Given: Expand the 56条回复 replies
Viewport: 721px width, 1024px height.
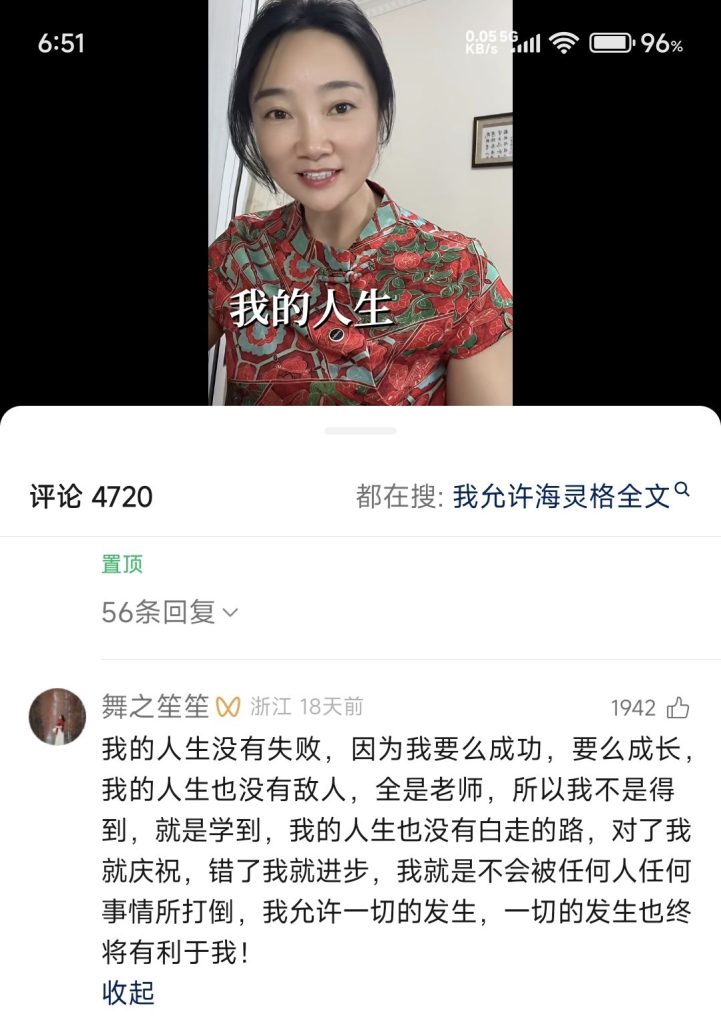Looking at the screenshot, I should pyautogui.click(x=169, y=612).
